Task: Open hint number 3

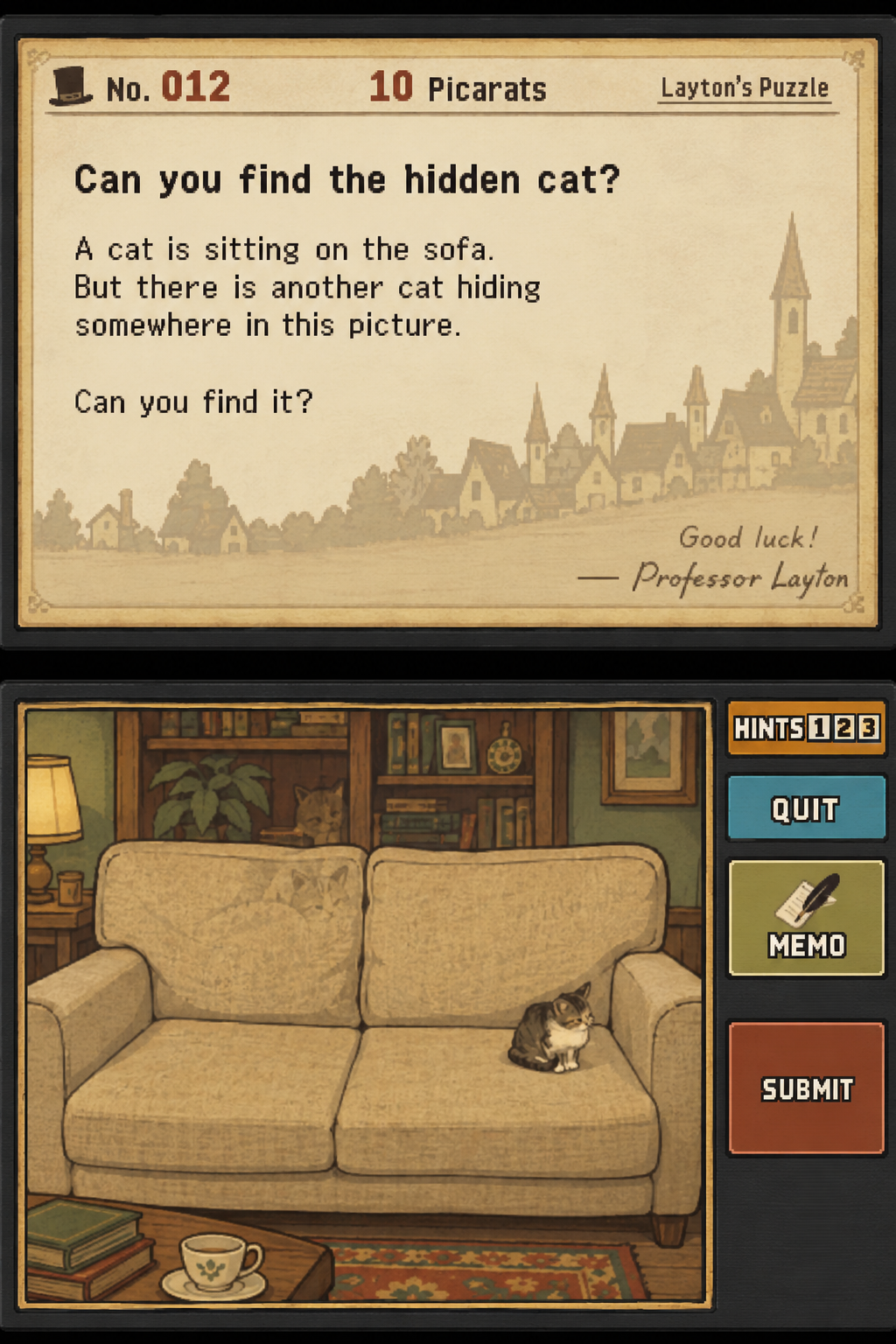Action: pos(867,728)
